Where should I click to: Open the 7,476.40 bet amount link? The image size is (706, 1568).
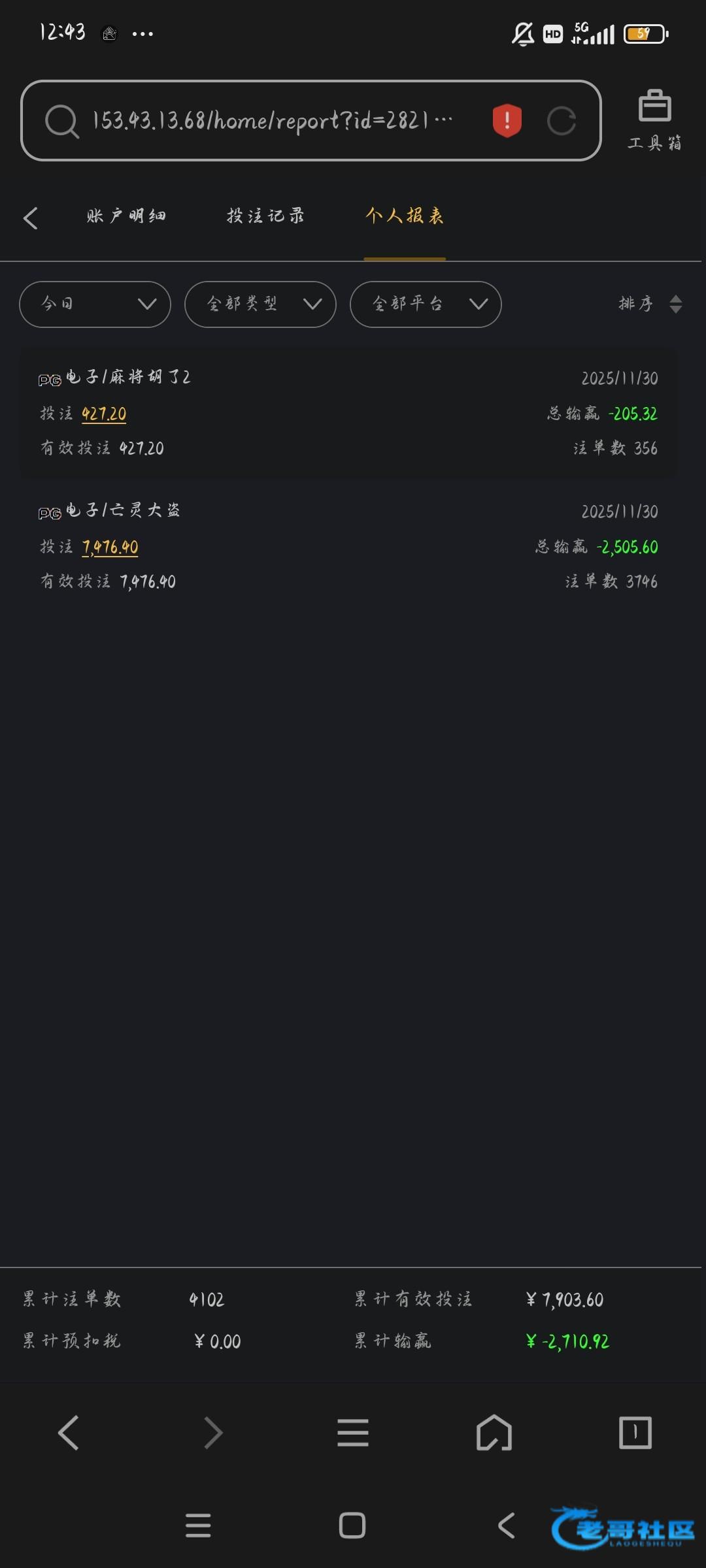coord(110,547)
